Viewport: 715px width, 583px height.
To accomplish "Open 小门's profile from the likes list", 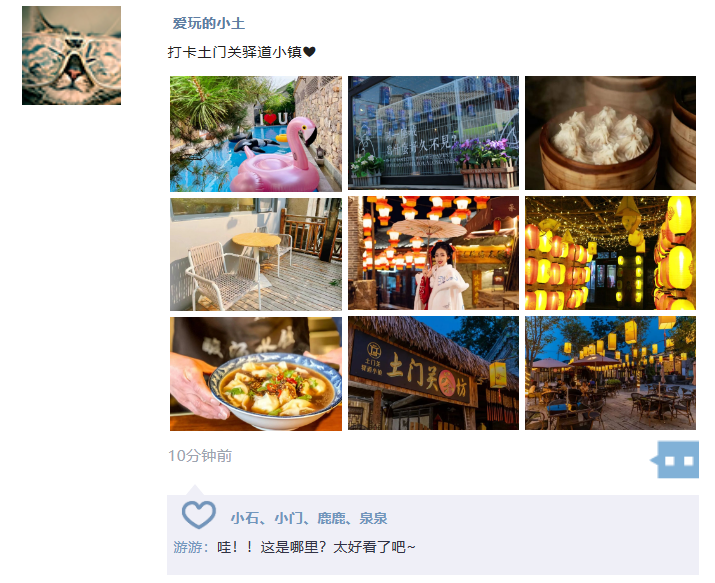I will (289, 518).
